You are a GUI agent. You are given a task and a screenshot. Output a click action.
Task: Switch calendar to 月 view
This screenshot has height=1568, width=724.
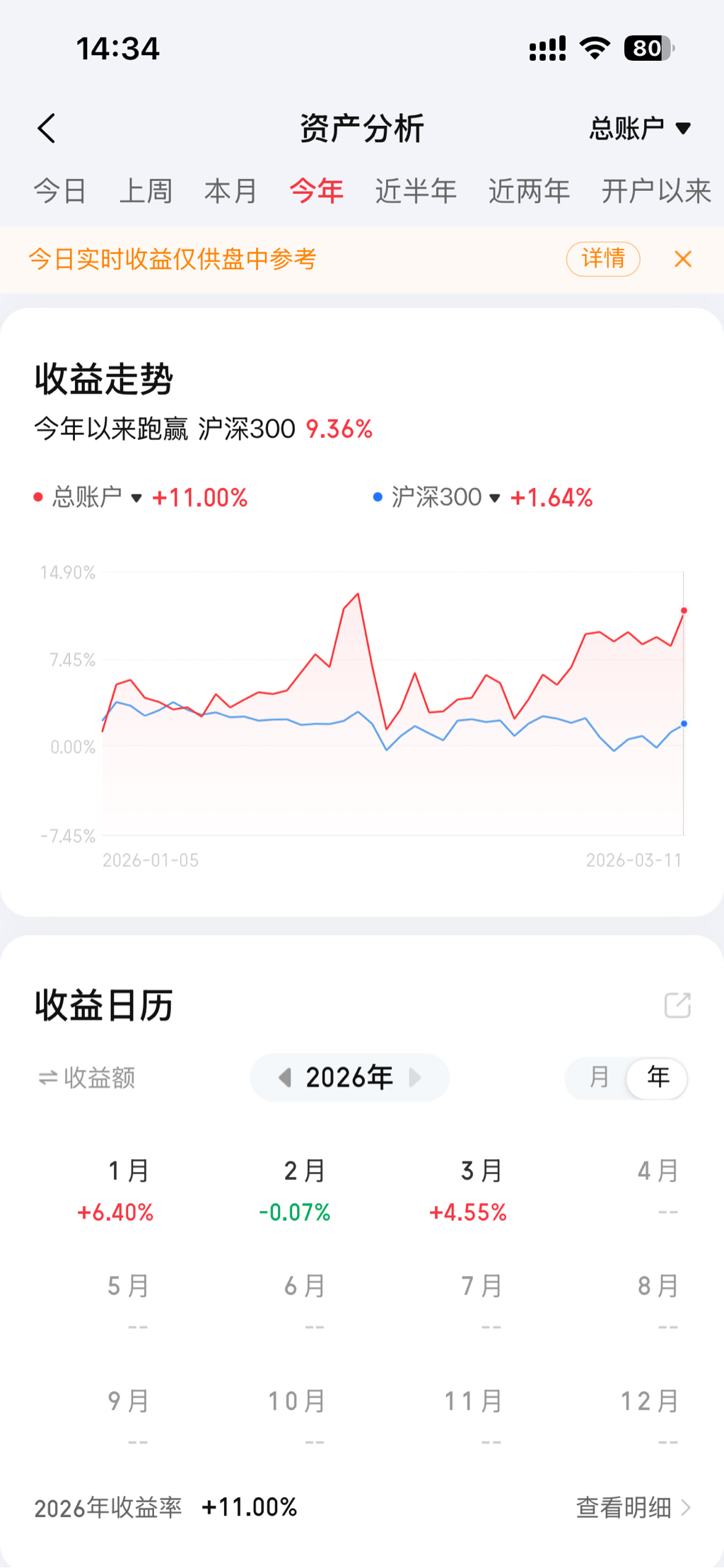pyautogui.click(x=599, y=1078)
